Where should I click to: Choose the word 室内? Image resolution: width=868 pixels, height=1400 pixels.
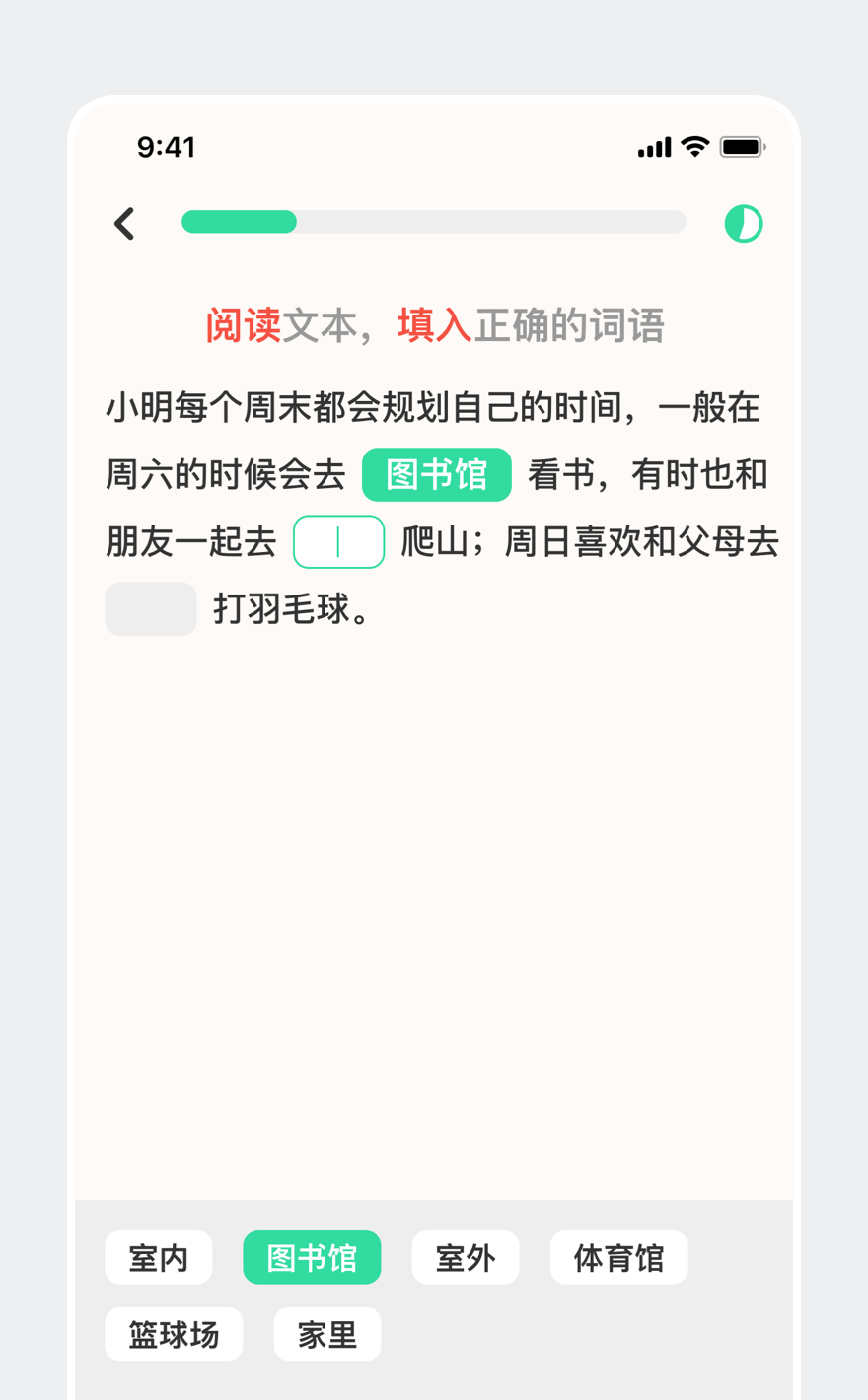(x=158, y=1258)
